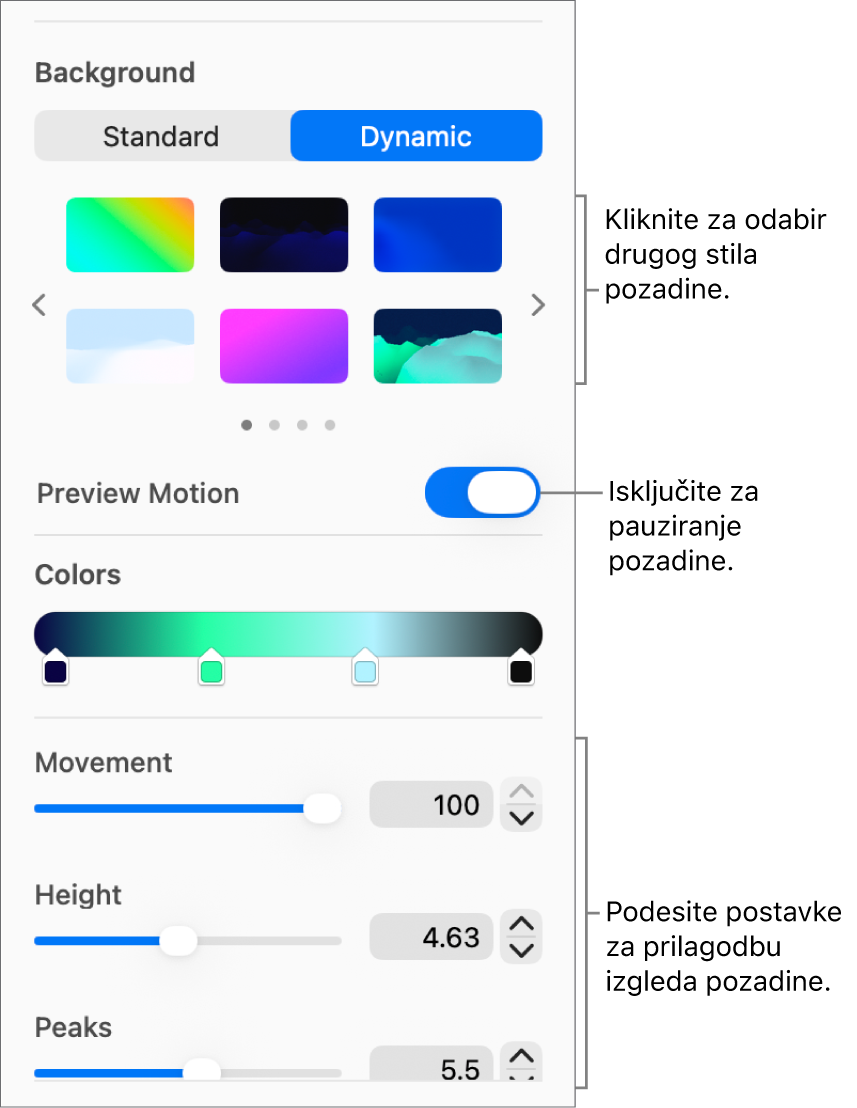The width and height of the screenshot is (857, 1108).
Task: Open the dark navy color stop
Action: (x=55, y=670)
